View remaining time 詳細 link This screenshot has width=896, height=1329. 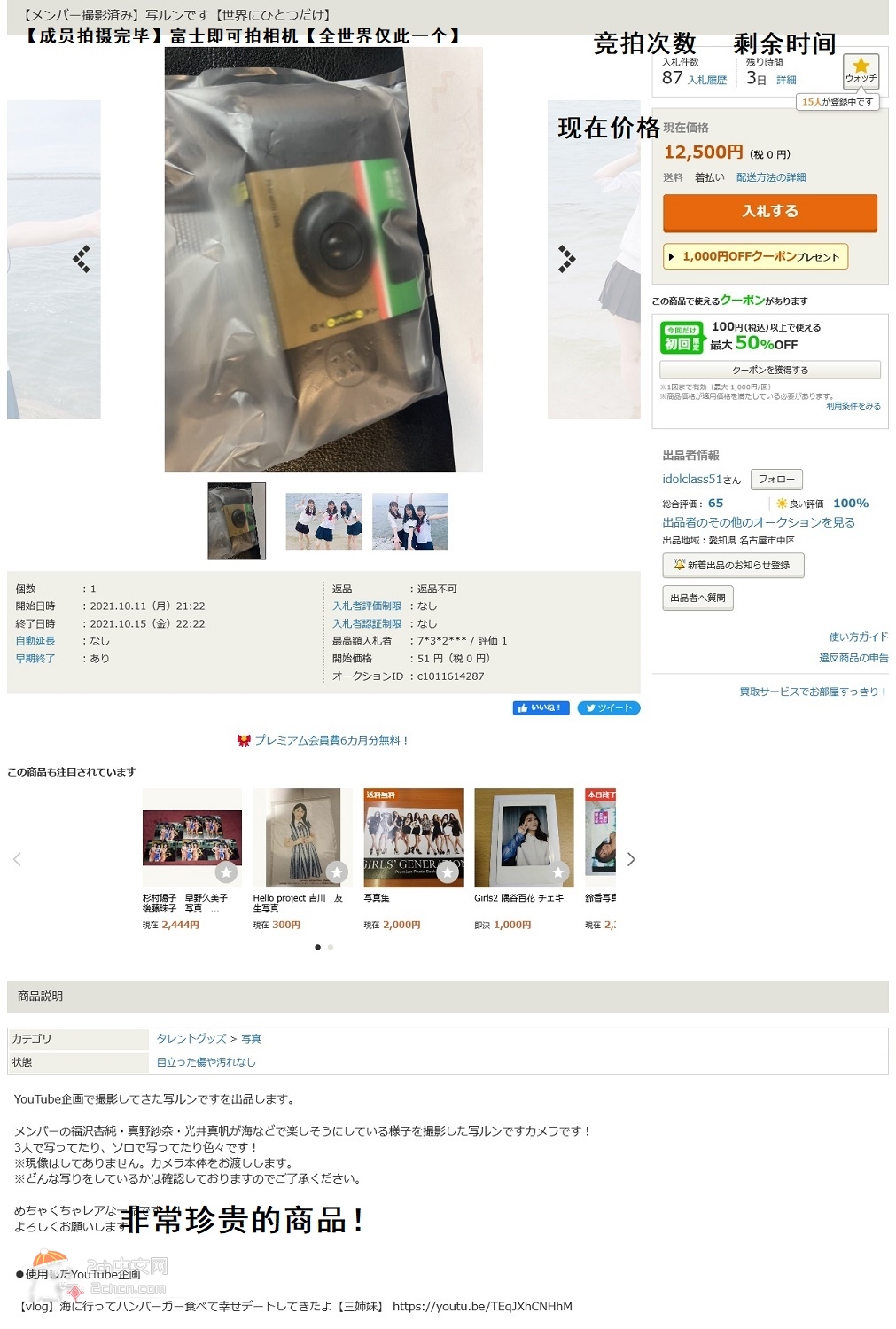pos(785,80)
